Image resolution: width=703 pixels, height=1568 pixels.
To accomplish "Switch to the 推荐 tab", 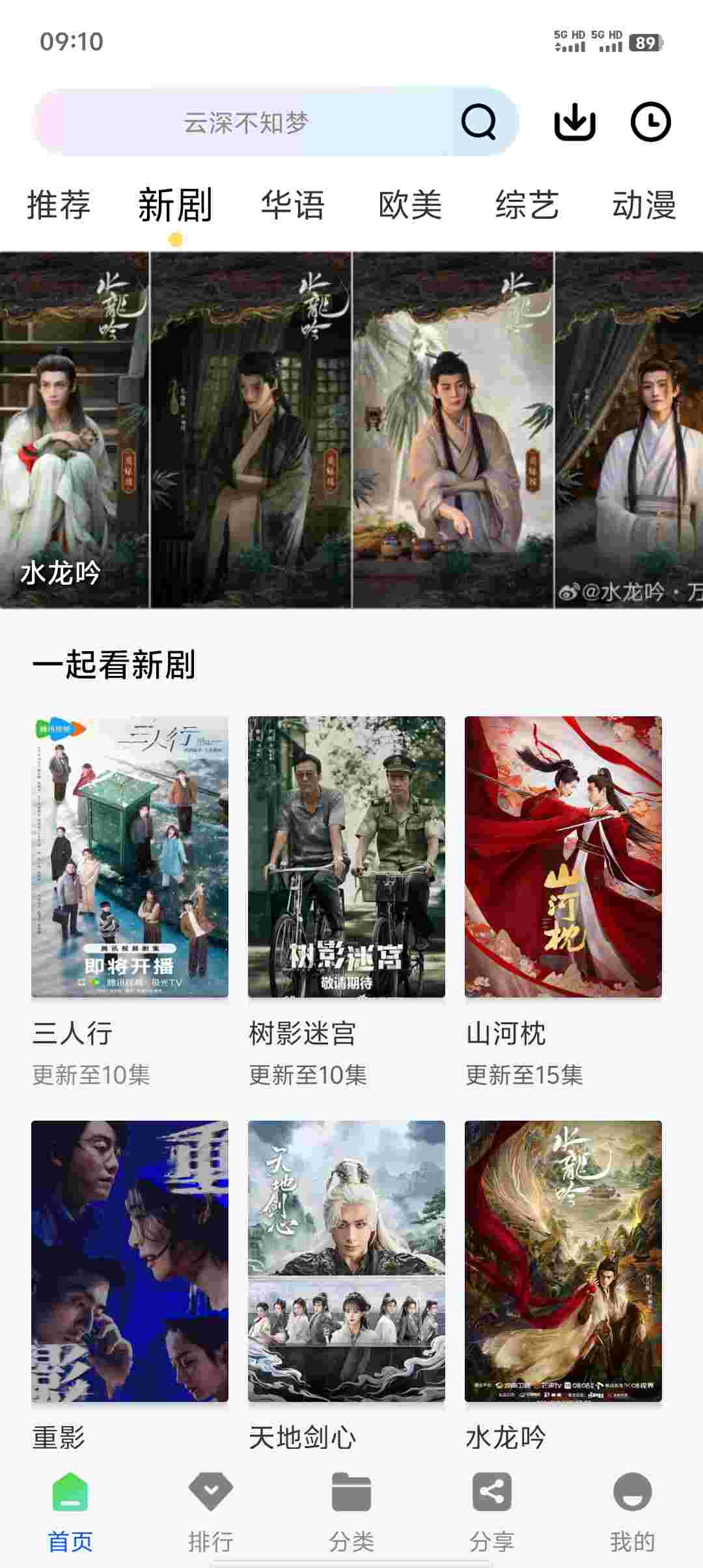I will click(59, 205).
